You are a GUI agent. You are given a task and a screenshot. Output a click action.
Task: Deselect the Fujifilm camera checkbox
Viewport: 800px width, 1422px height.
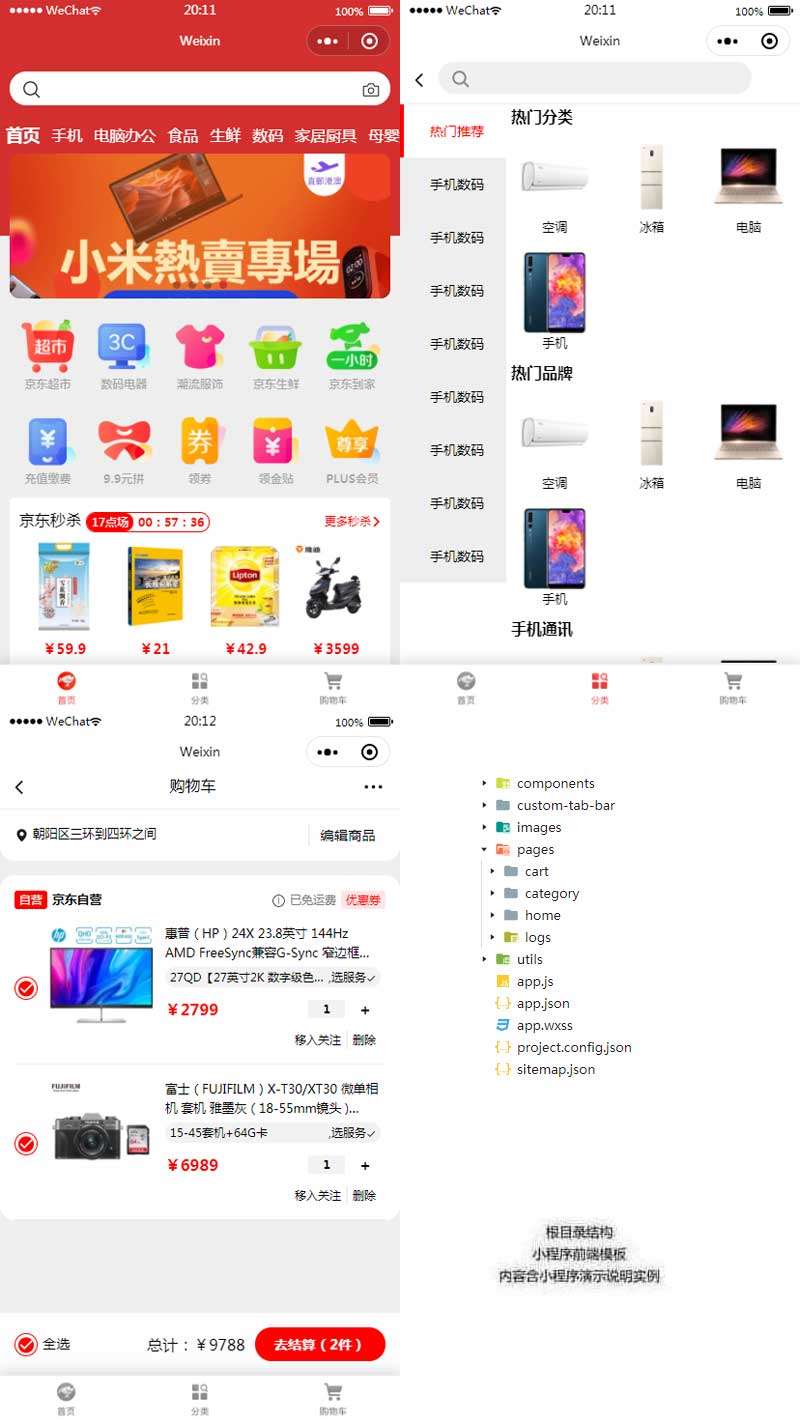click(x=26, y=1143)
